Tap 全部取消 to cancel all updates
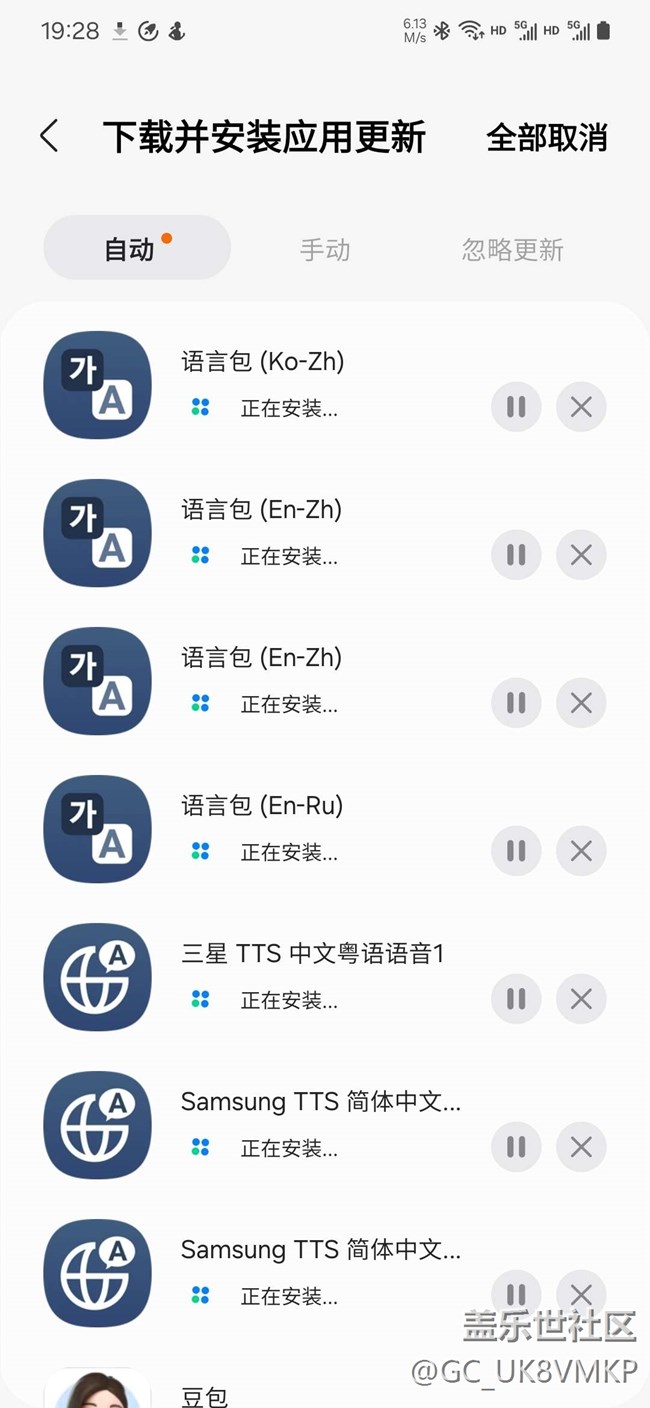 (x=546, y=138)
